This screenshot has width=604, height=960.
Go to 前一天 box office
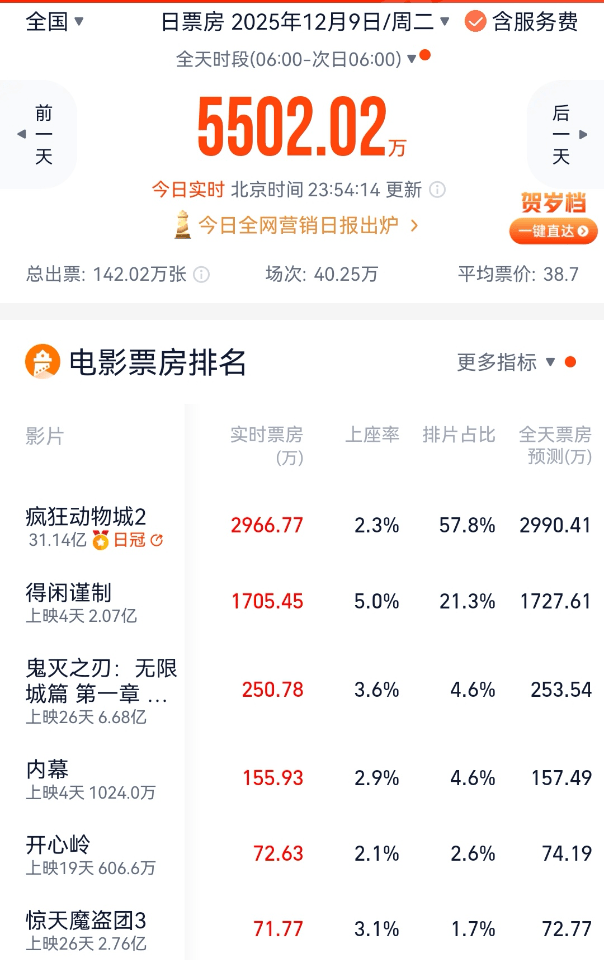tap(37, 135)
